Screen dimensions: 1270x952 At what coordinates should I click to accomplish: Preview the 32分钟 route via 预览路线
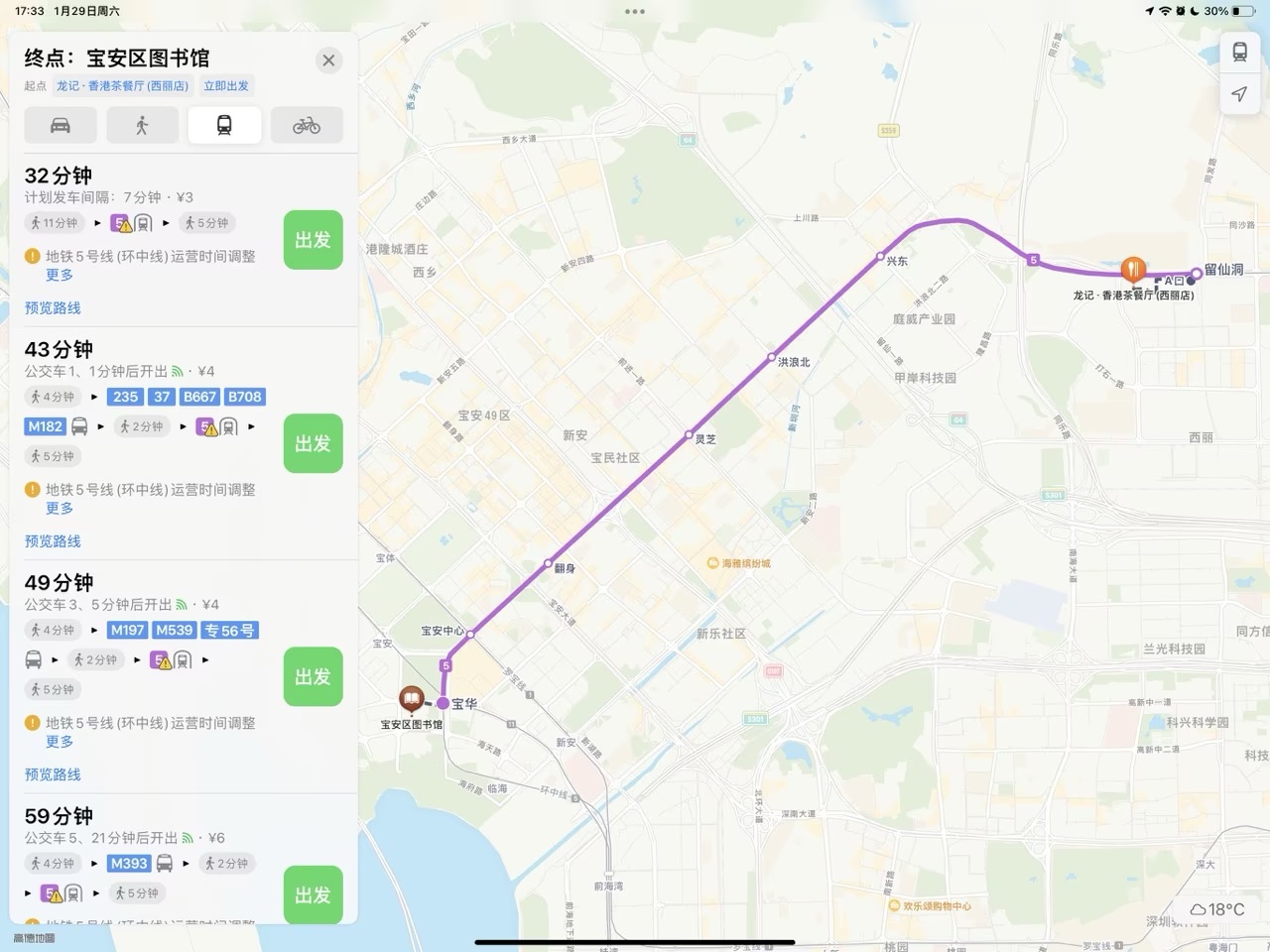tap(53, 308)
